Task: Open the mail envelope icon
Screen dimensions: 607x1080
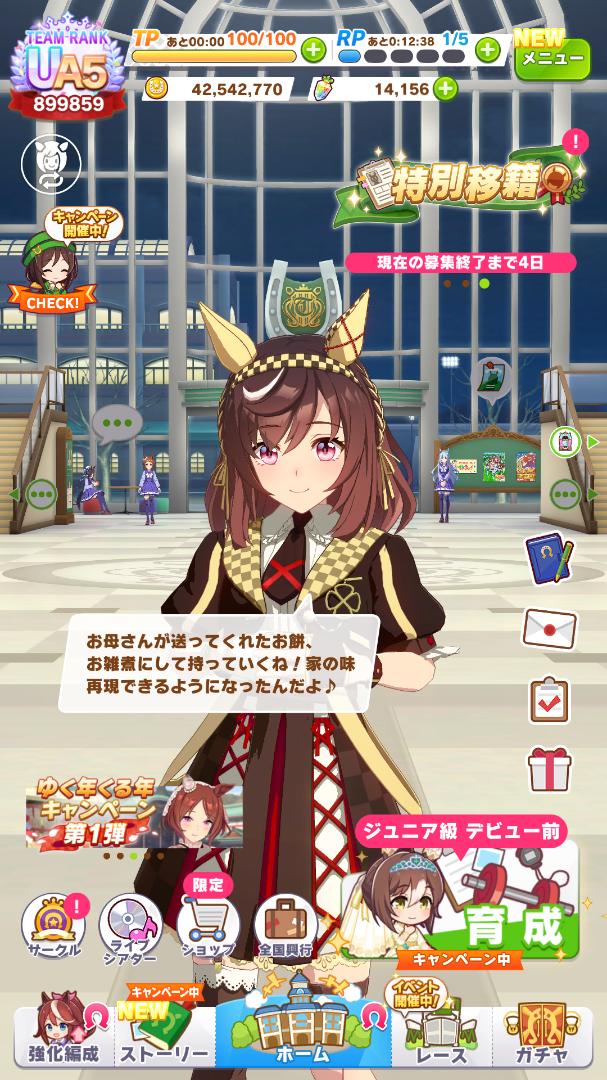Action: point(548,628)
